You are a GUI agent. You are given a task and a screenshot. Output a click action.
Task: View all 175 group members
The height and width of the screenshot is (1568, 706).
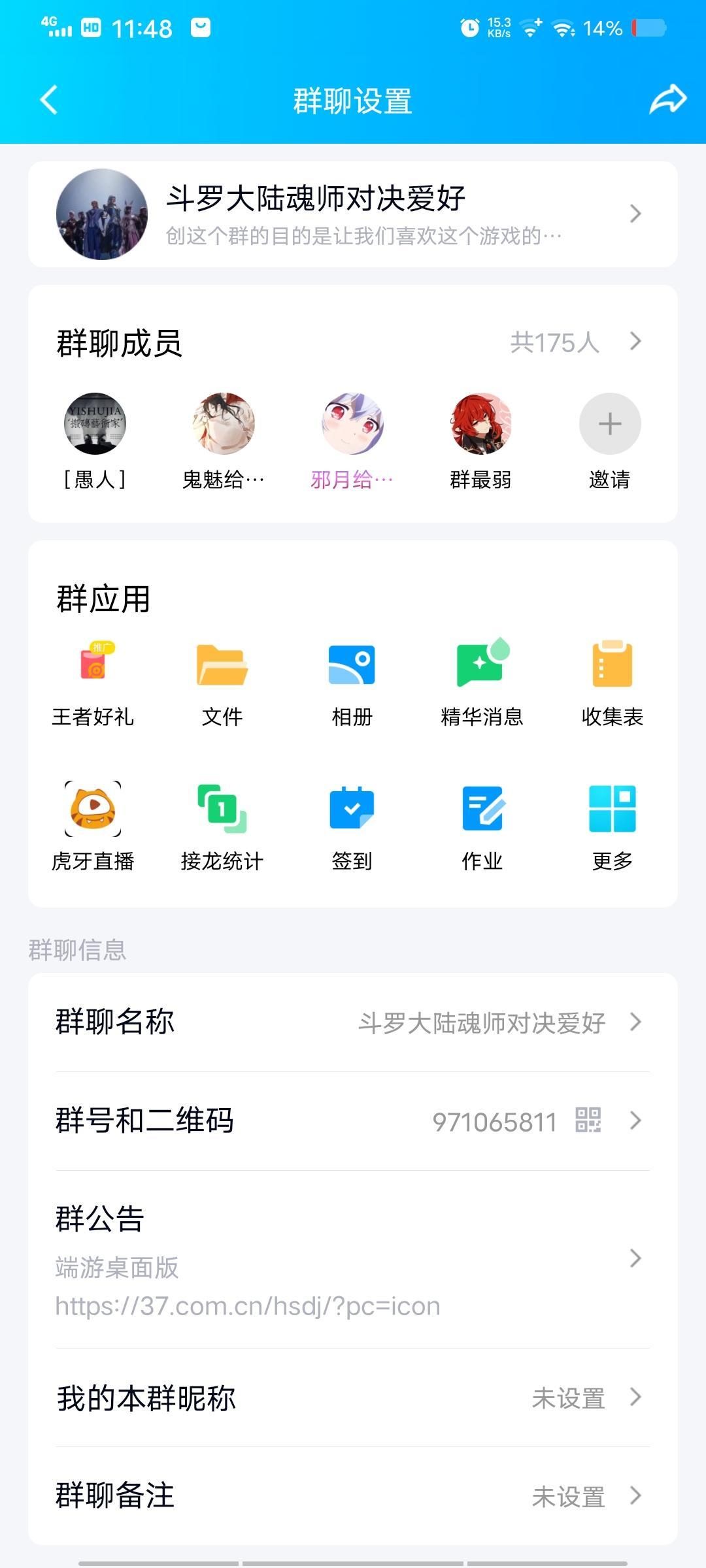click(x=574, y=342)
